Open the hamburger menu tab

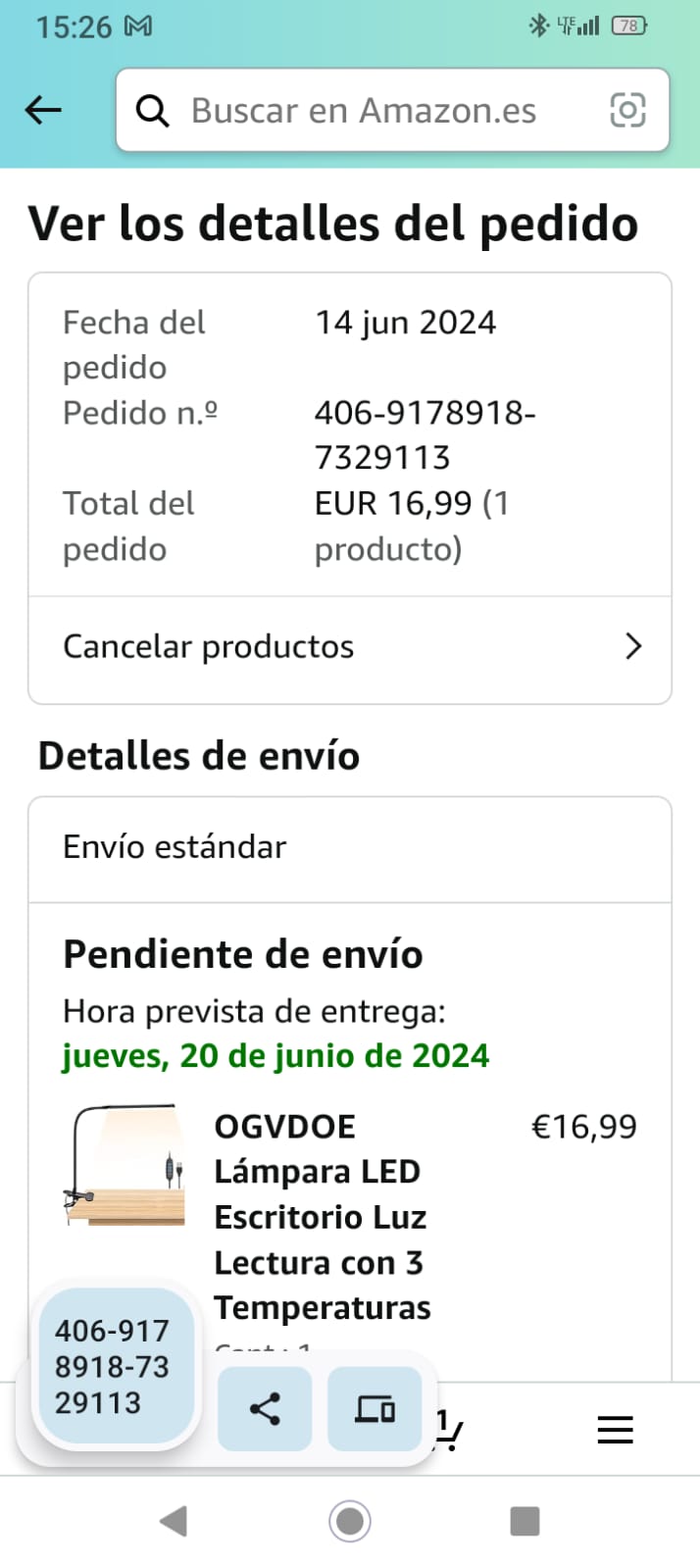coord(615,1430)
